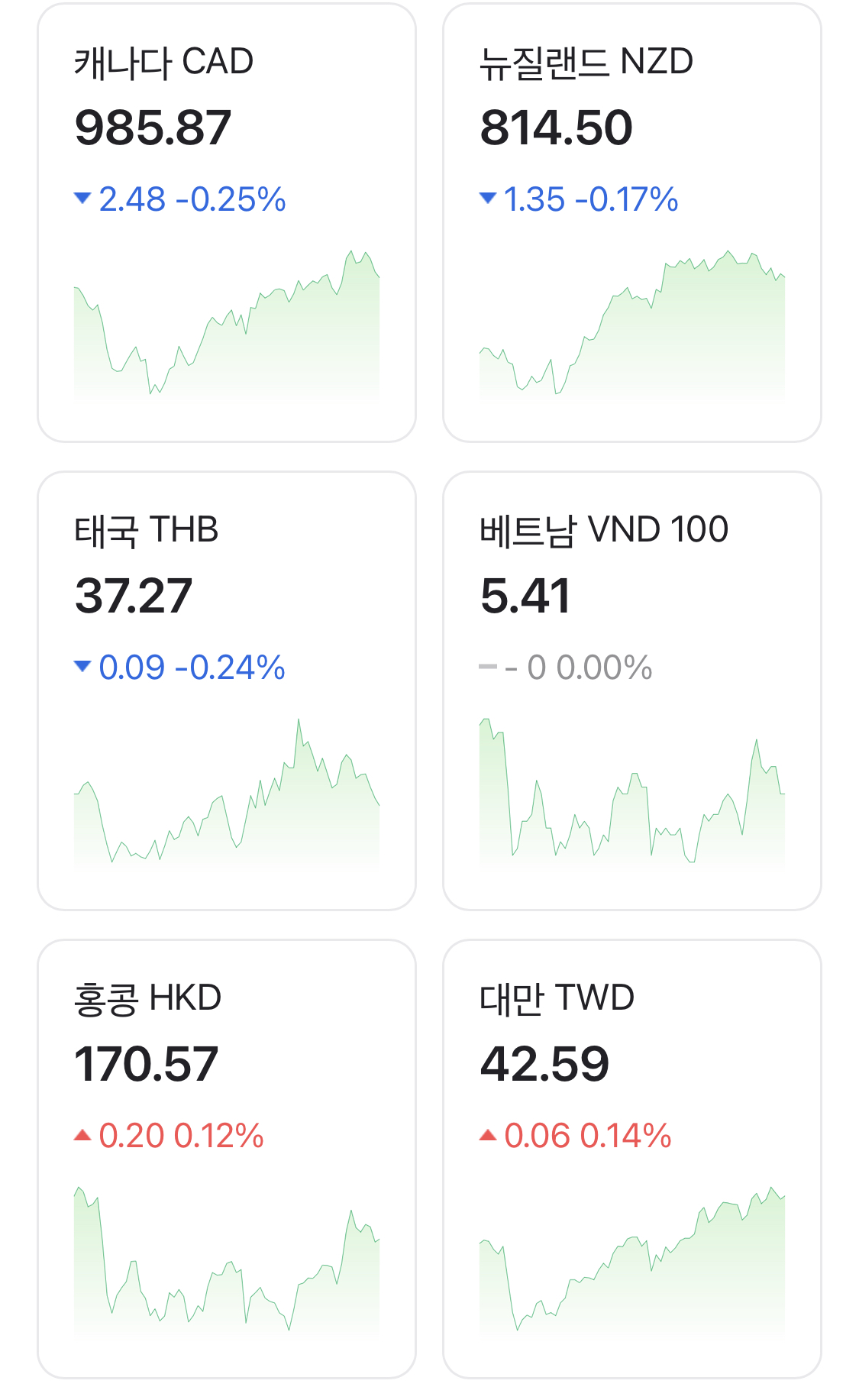
Task: Open the 뉴질랜드 NZD exchange rate card
Action: pos(632,223)
